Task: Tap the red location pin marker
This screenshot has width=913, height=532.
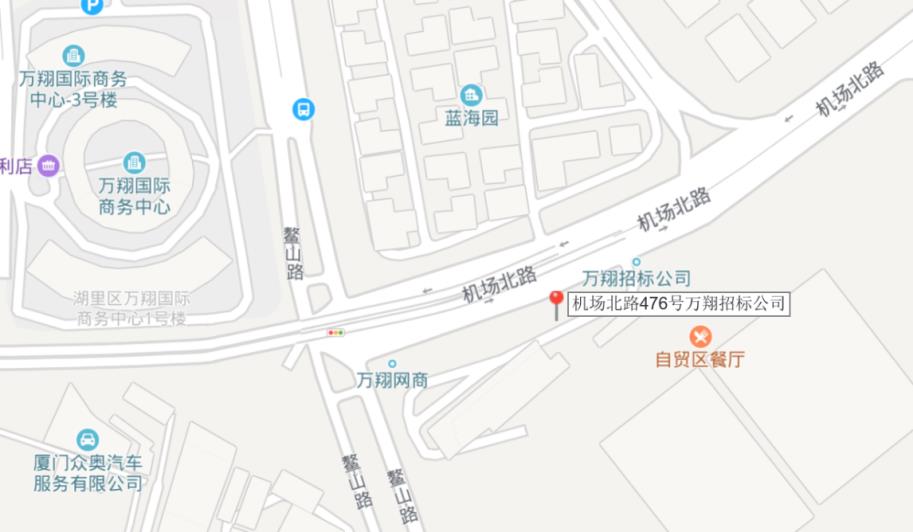Action: pyautogui.click(x=556, y=301)
